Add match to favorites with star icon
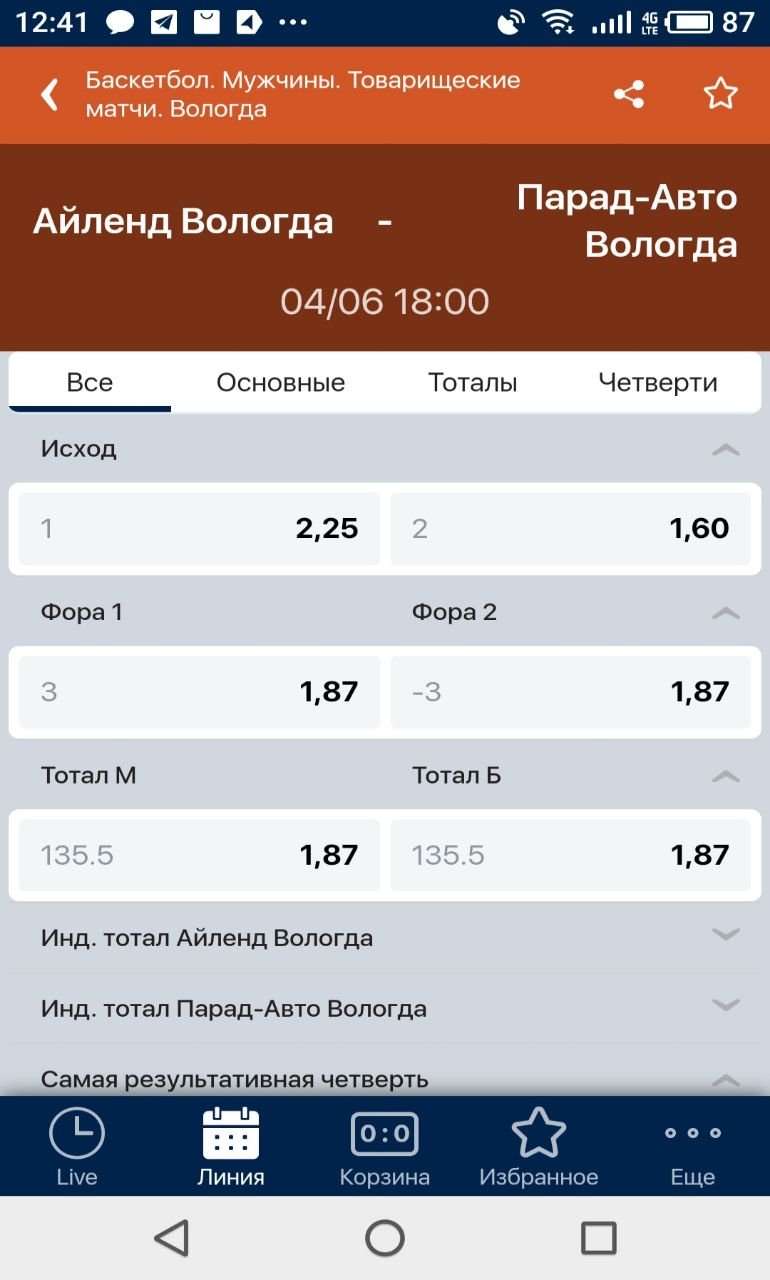 (720, 95)
